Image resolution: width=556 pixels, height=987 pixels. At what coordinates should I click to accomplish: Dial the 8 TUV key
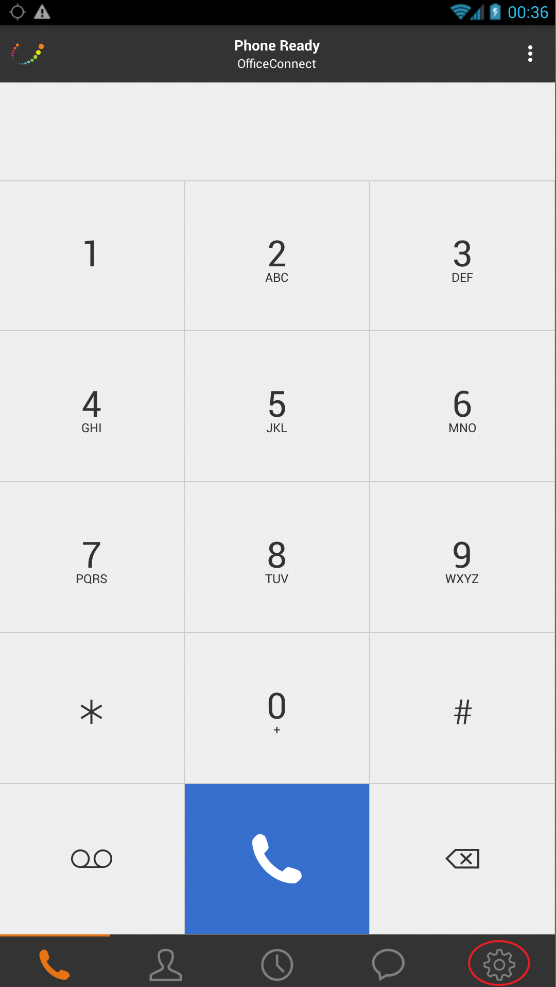pos(277,557)
